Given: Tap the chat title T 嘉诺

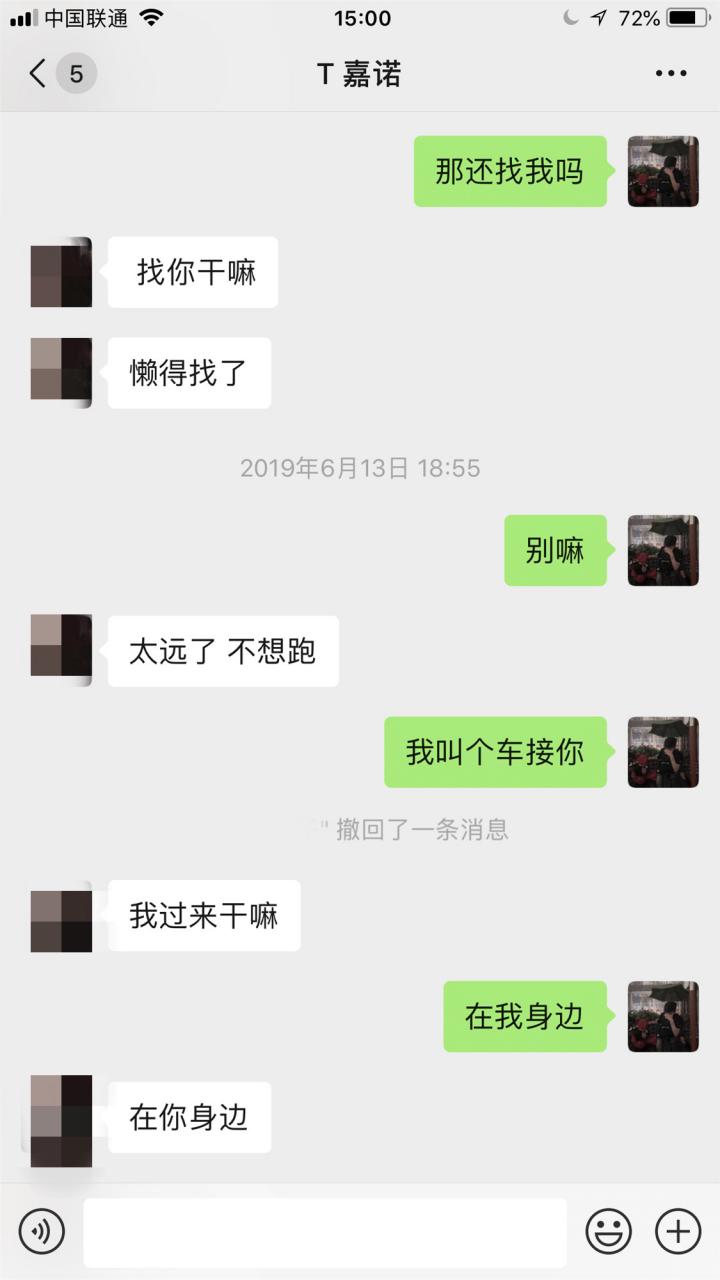Looking at the screenshot, I should coord(360,74).
